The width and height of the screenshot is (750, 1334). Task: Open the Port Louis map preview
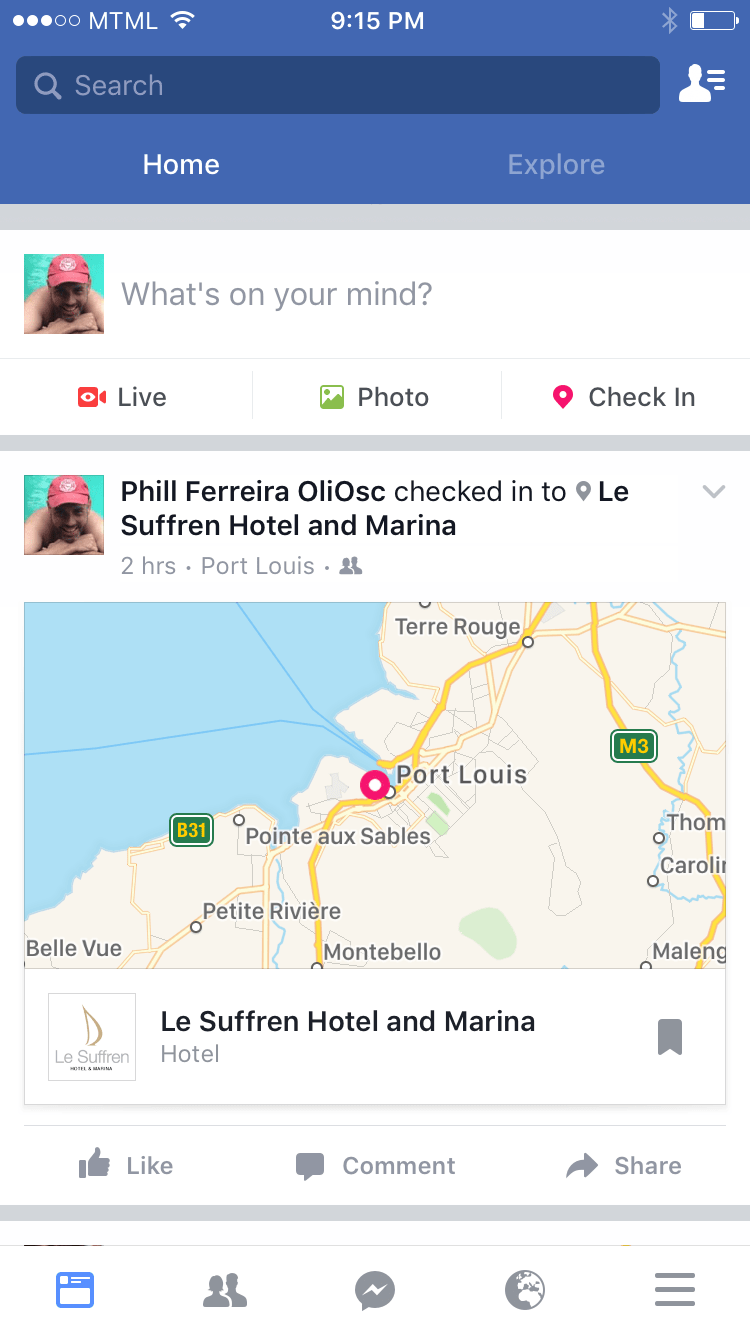click(x=375, y=785)
